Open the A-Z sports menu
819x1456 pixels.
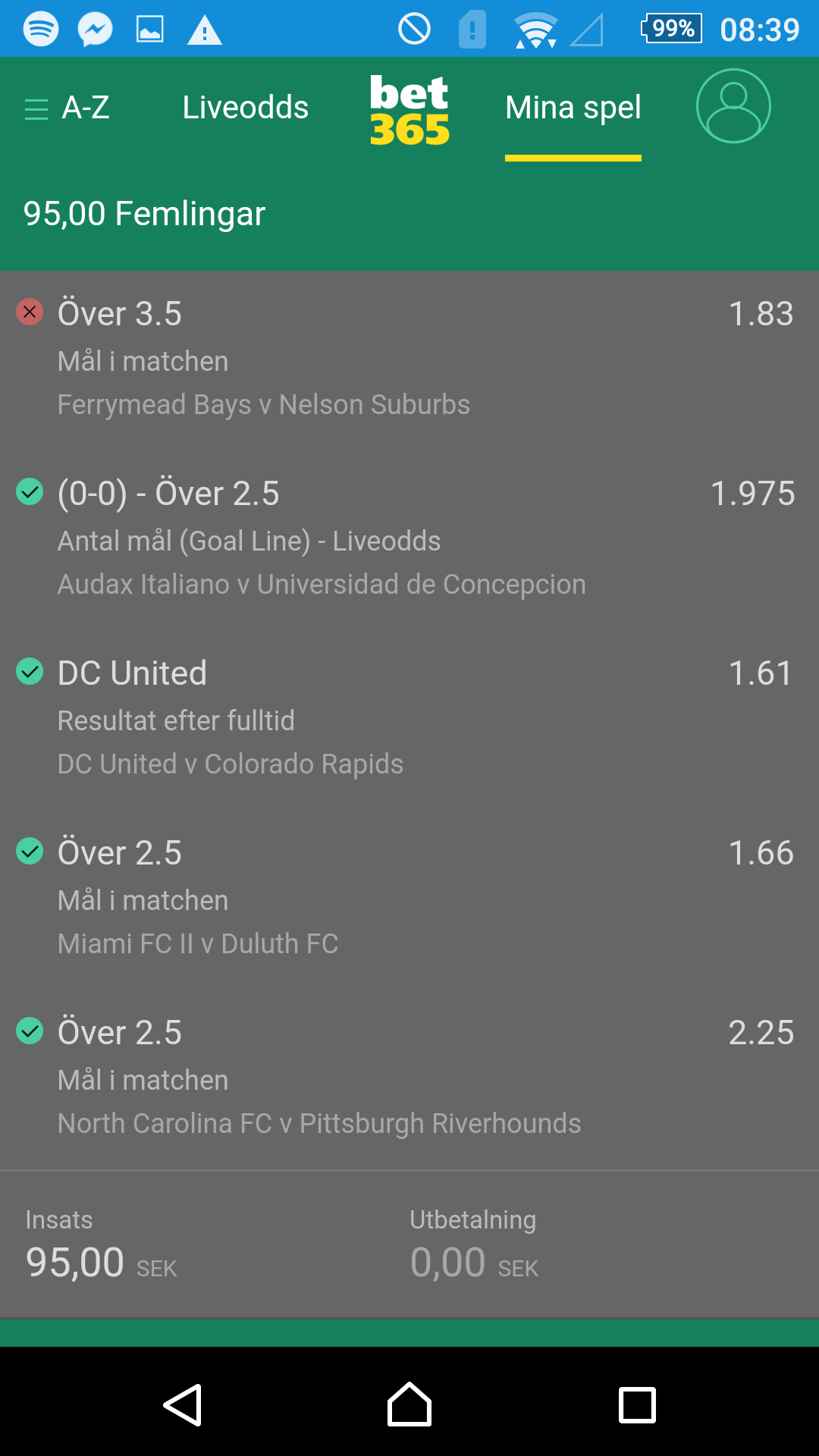[x=67, y=108]
